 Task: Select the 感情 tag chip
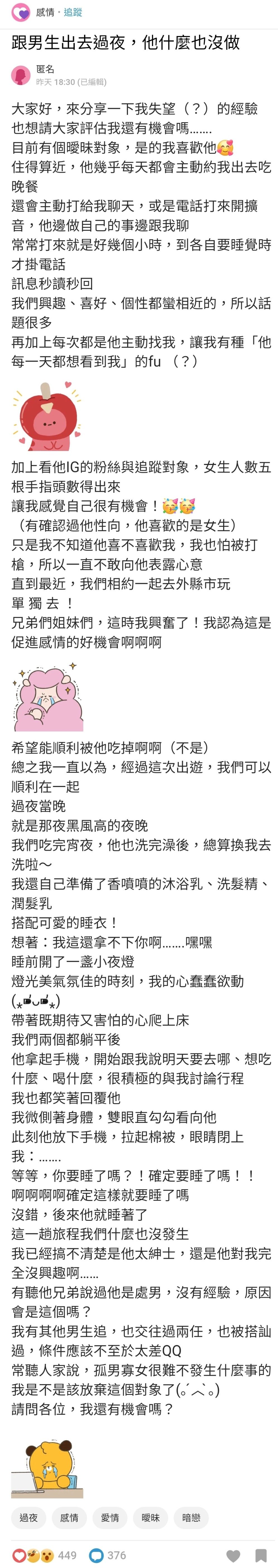(69, 1517)
